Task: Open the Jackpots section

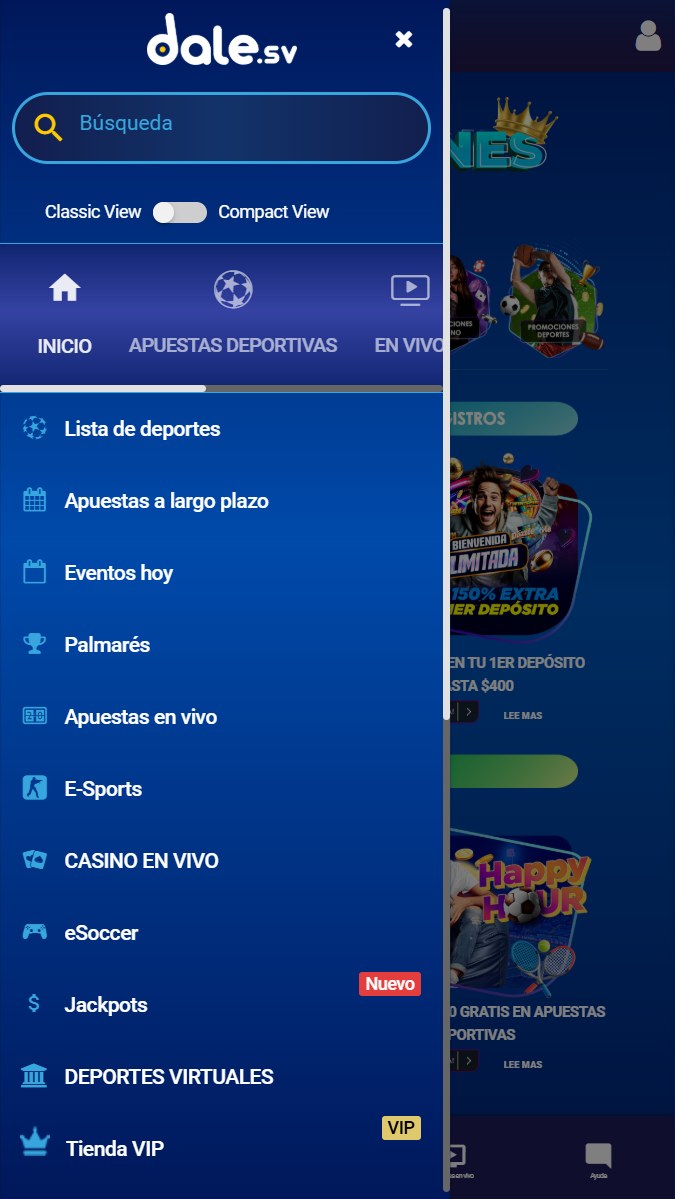Action: pyautogui.click(x=221, y=1004)
